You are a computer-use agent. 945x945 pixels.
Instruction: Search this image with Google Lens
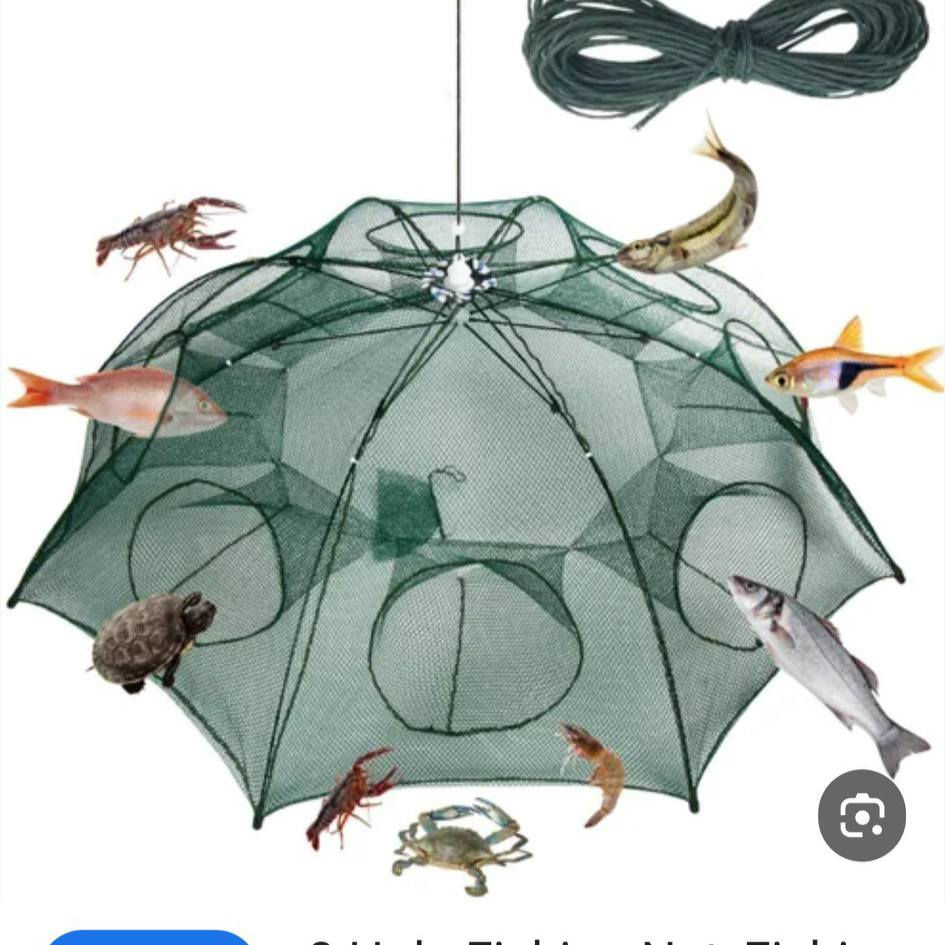861,816
